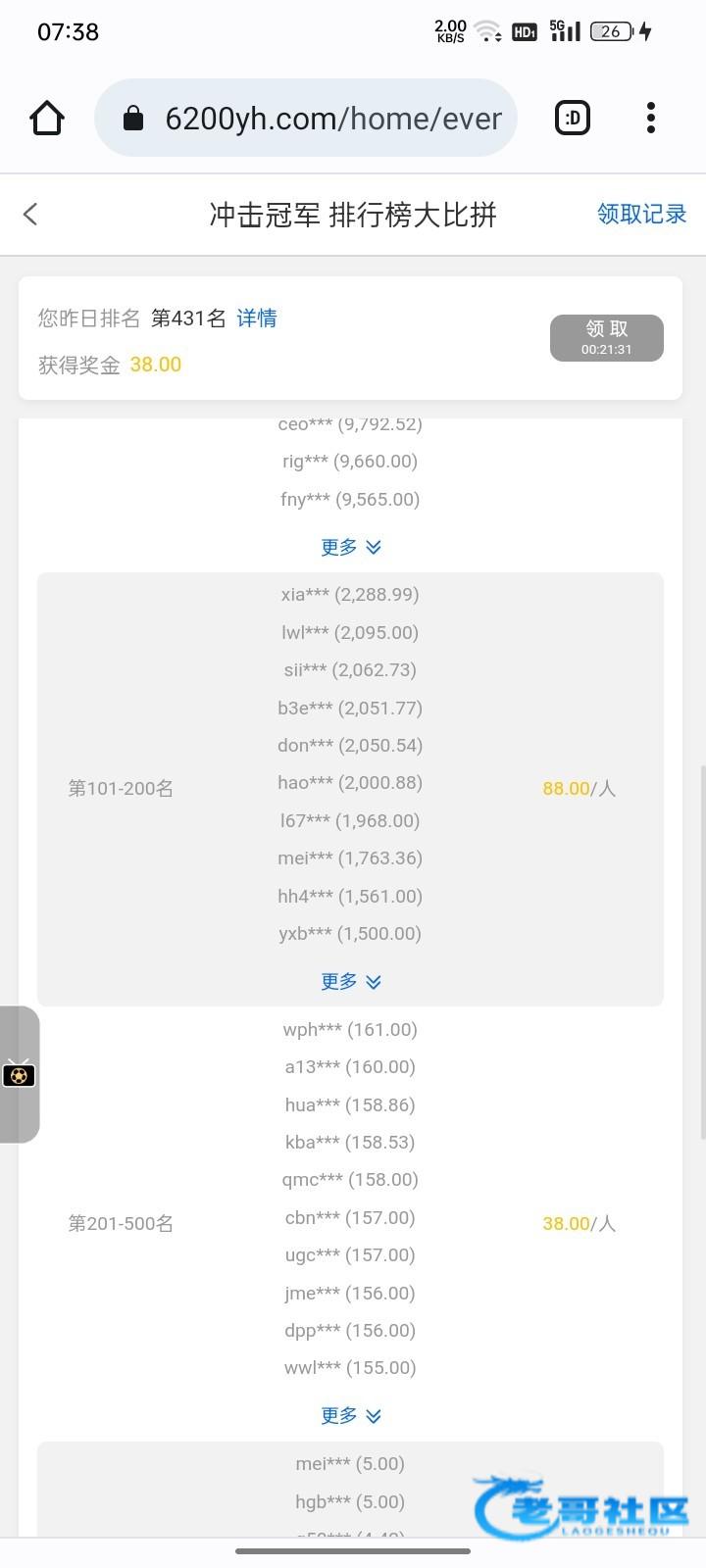Tap the 6200yh.com address bar
Viewport: 706px width, 1568px height.
coord(306,118)
